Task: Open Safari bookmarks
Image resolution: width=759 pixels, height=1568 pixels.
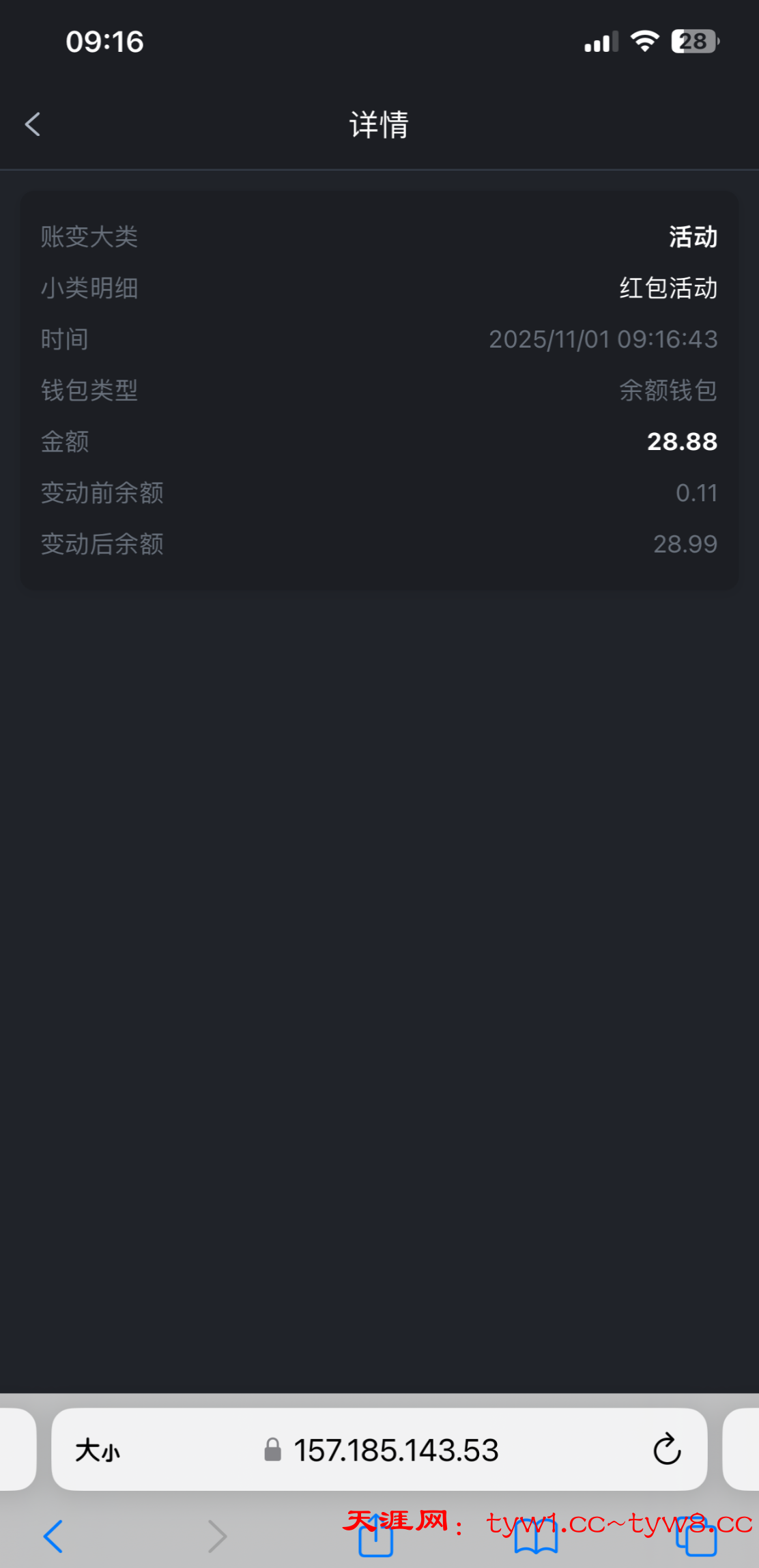Action: [536, 1537]
